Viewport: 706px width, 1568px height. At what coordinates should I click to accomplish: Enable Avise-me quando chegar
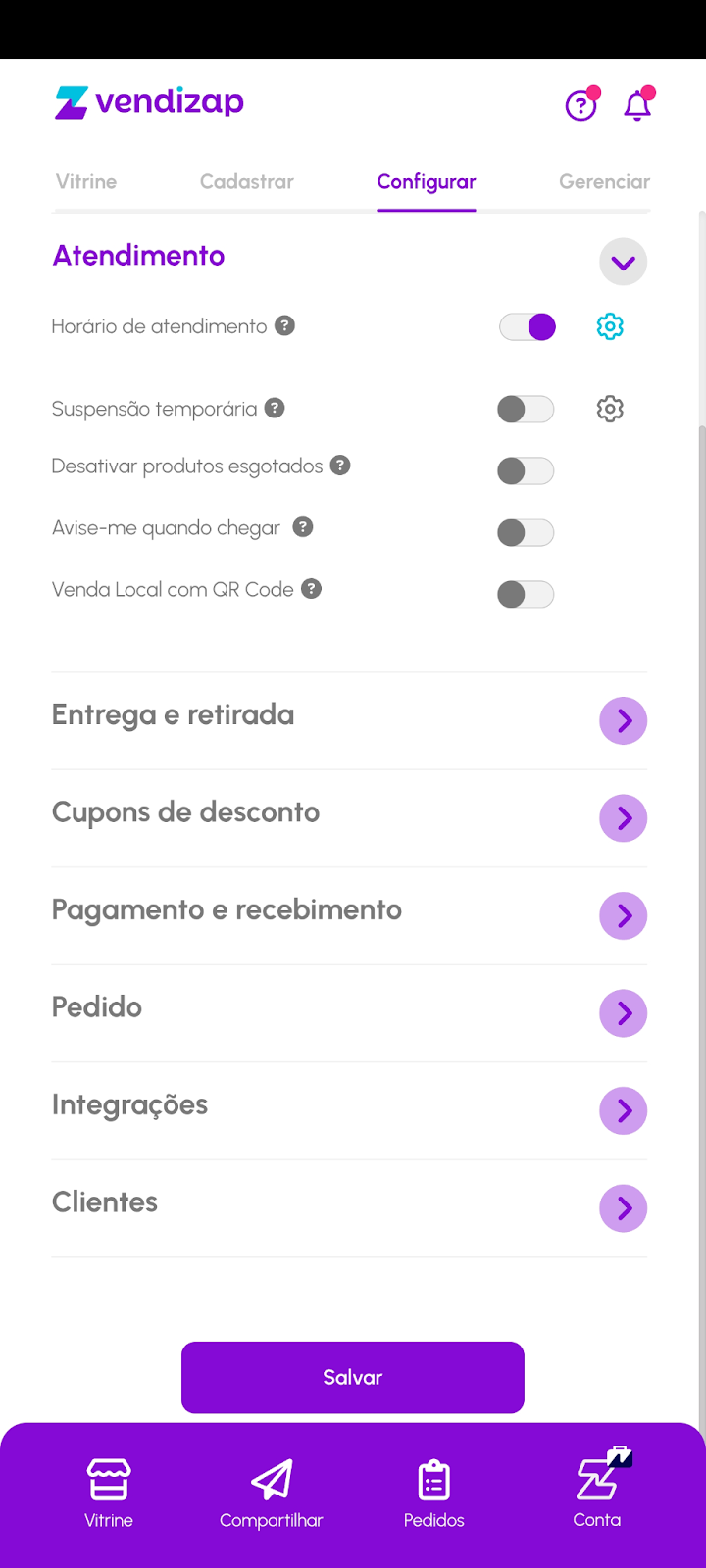tap(526, 532)
